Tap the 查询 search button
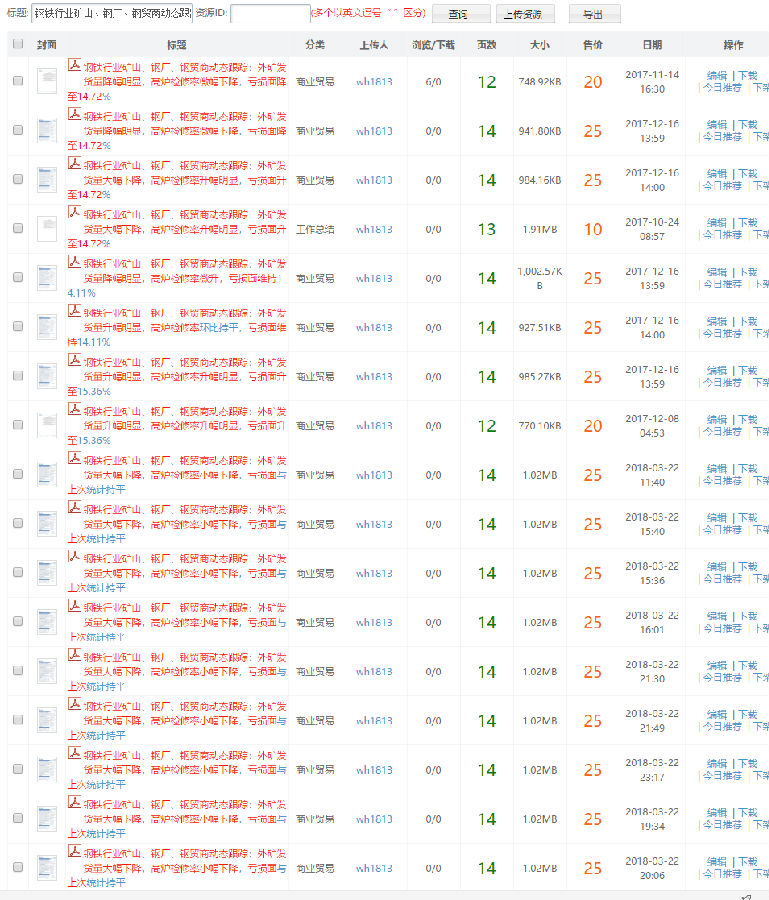The height and width of the screenshot is (900, 769). pos(460,14)
